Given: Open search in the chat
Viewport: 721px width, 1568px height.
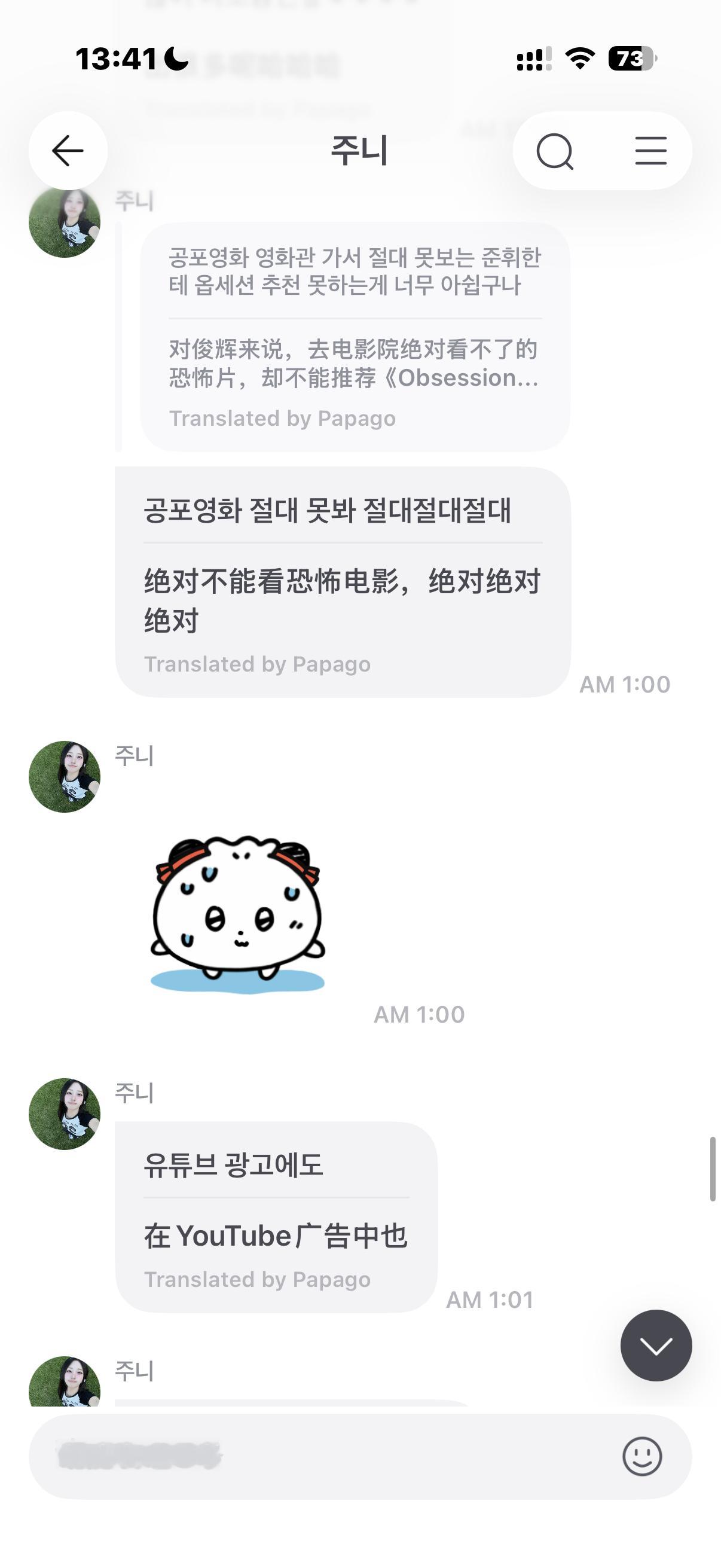Looking at the screenshot, I should point(555,151).
